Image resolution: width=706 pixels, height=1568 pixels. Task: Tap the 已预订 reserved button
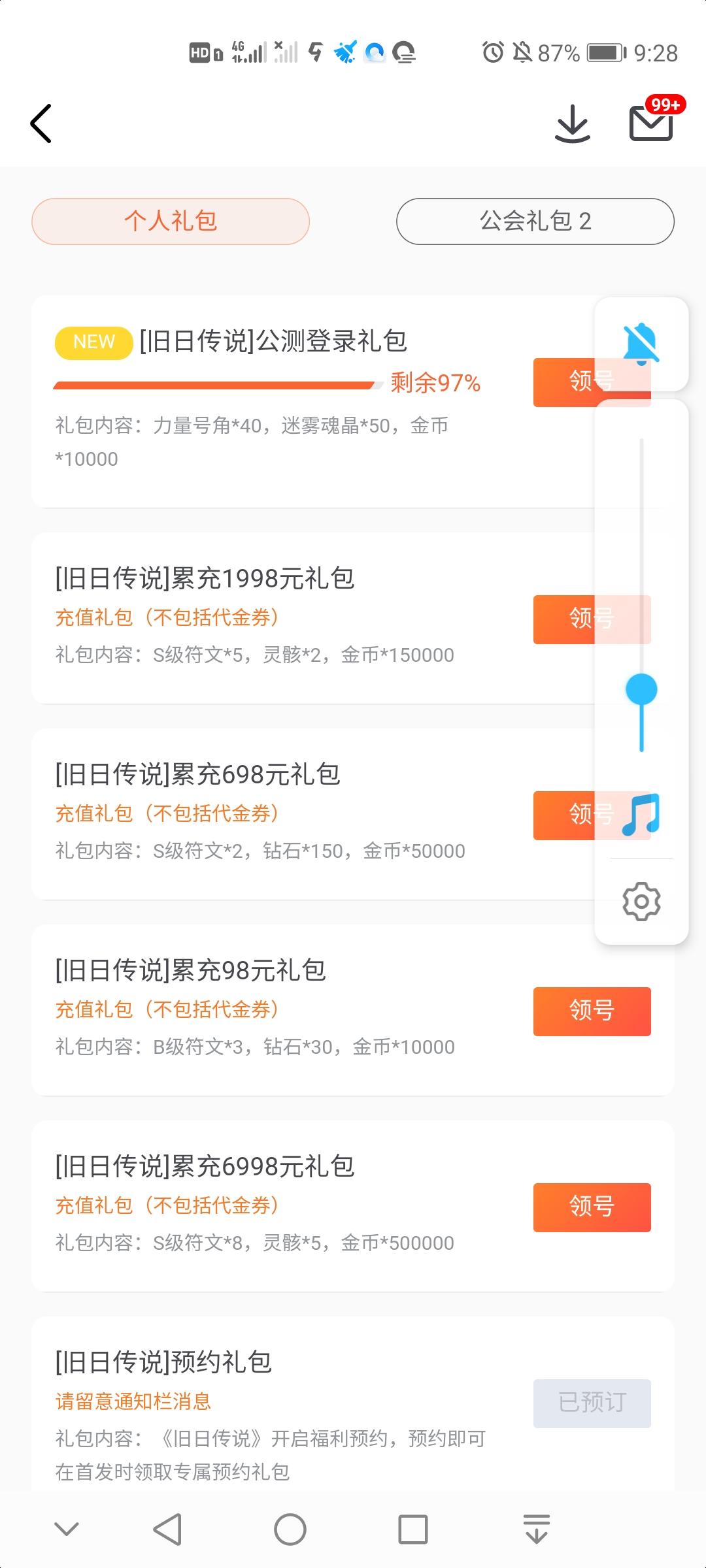591,1403
